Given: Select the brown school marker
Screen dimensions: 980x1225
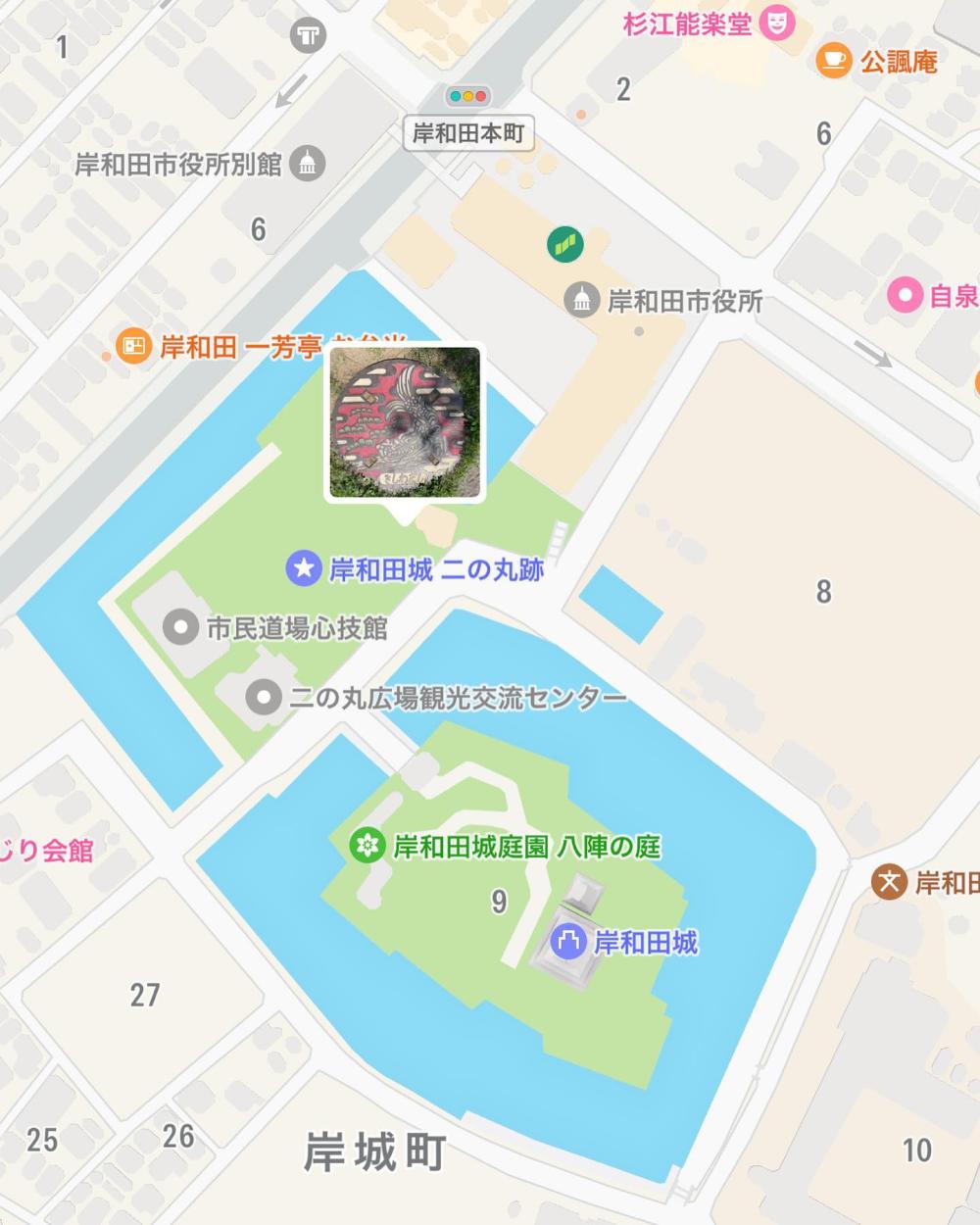Looking at the screenshot, I should click(889, 882).
